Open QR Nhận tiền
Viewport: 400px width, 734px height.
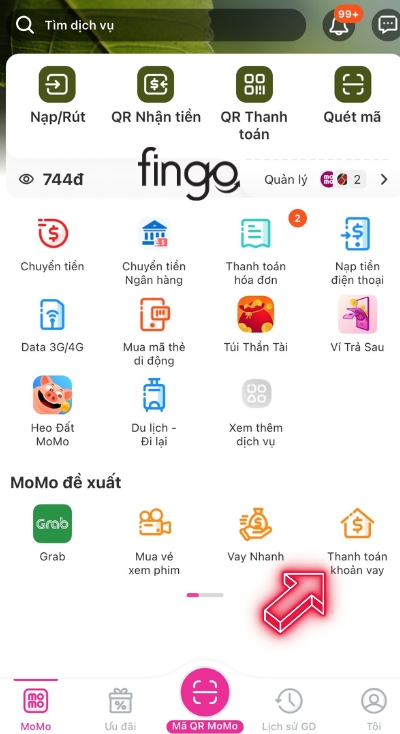(156, 95)
